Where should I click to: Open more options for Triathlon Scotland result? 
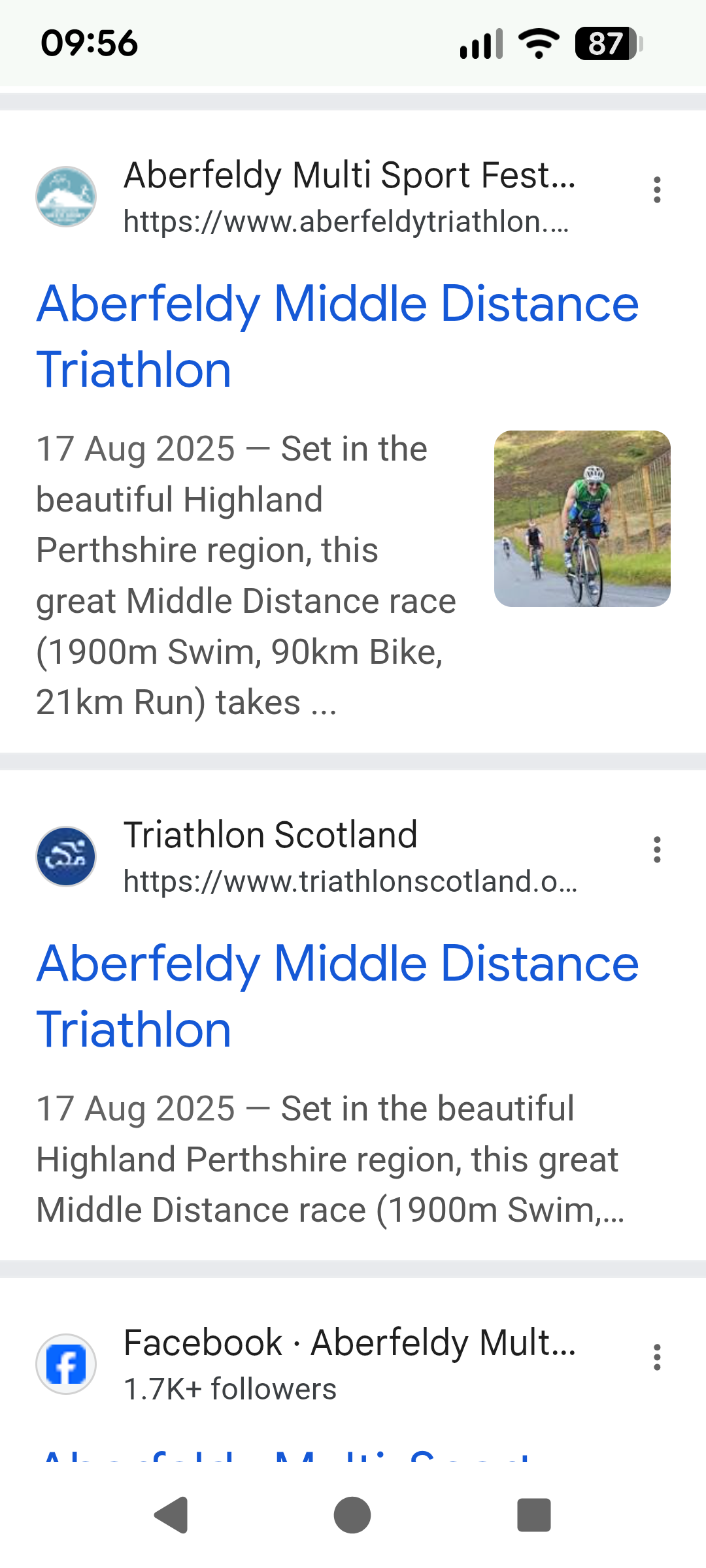[657, 850]
